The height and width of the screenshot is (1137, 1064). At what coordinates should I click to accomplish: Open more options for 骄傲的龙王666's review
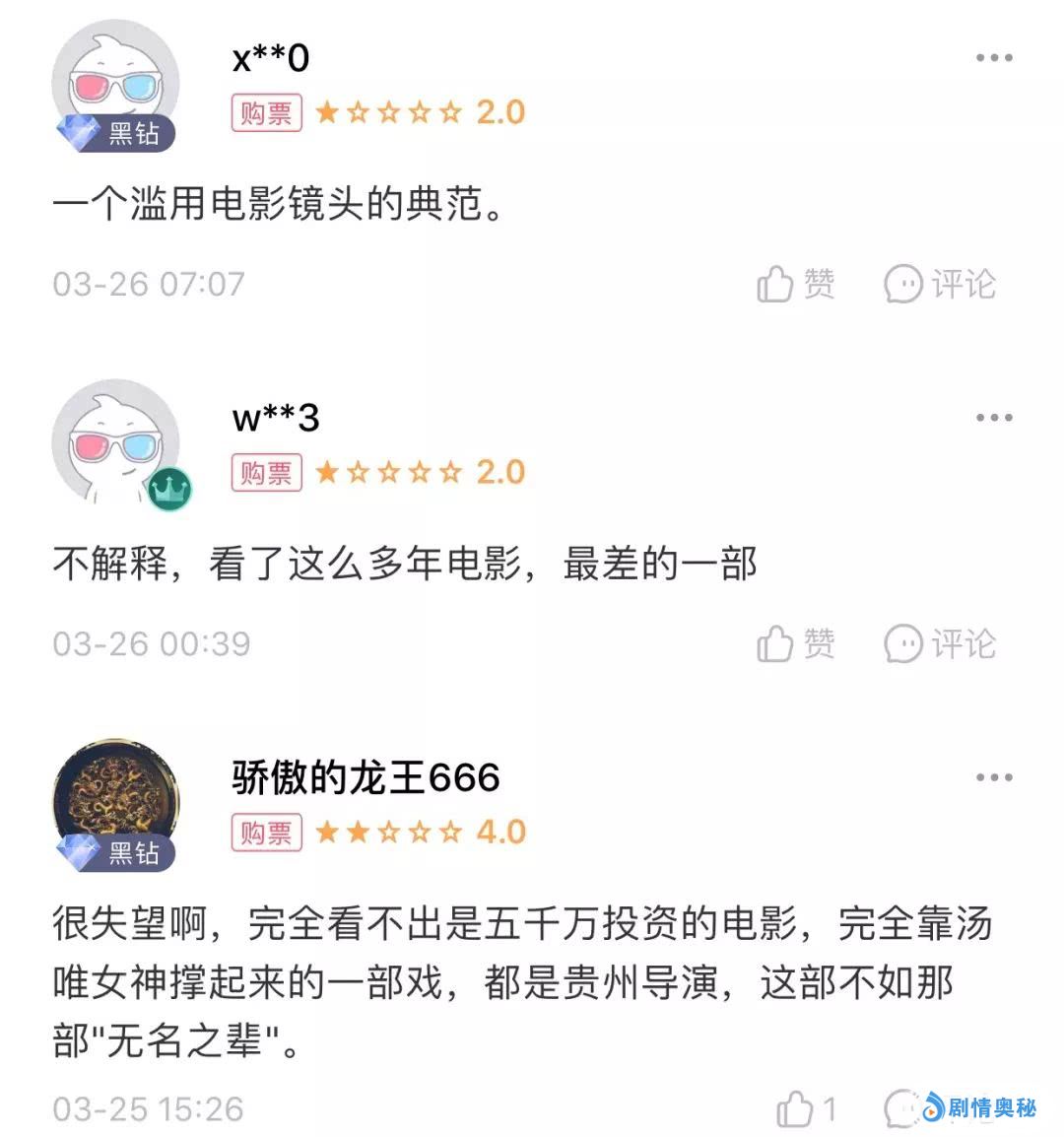point(993,777)
